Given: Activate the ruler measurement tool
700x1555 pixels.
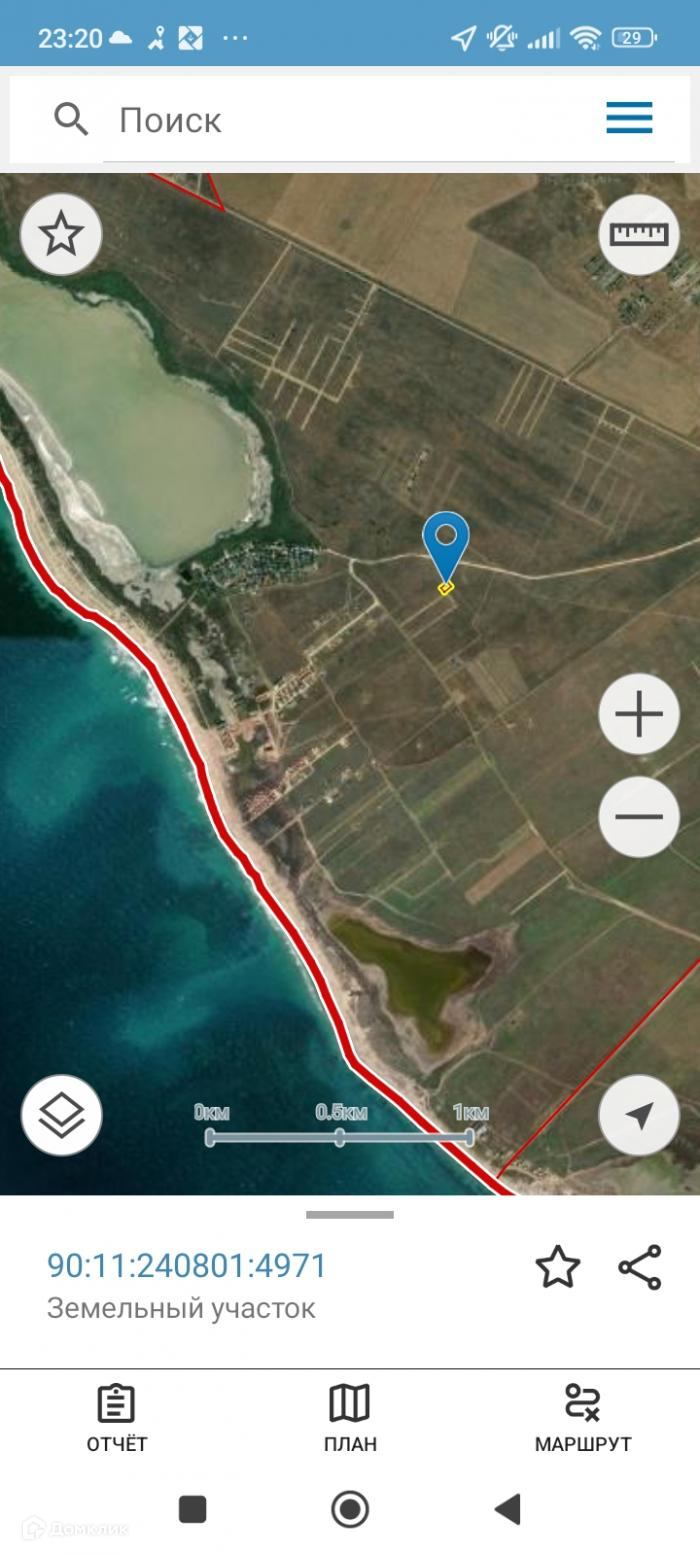Looking at the screenshot, I should [x=639, y=235].
